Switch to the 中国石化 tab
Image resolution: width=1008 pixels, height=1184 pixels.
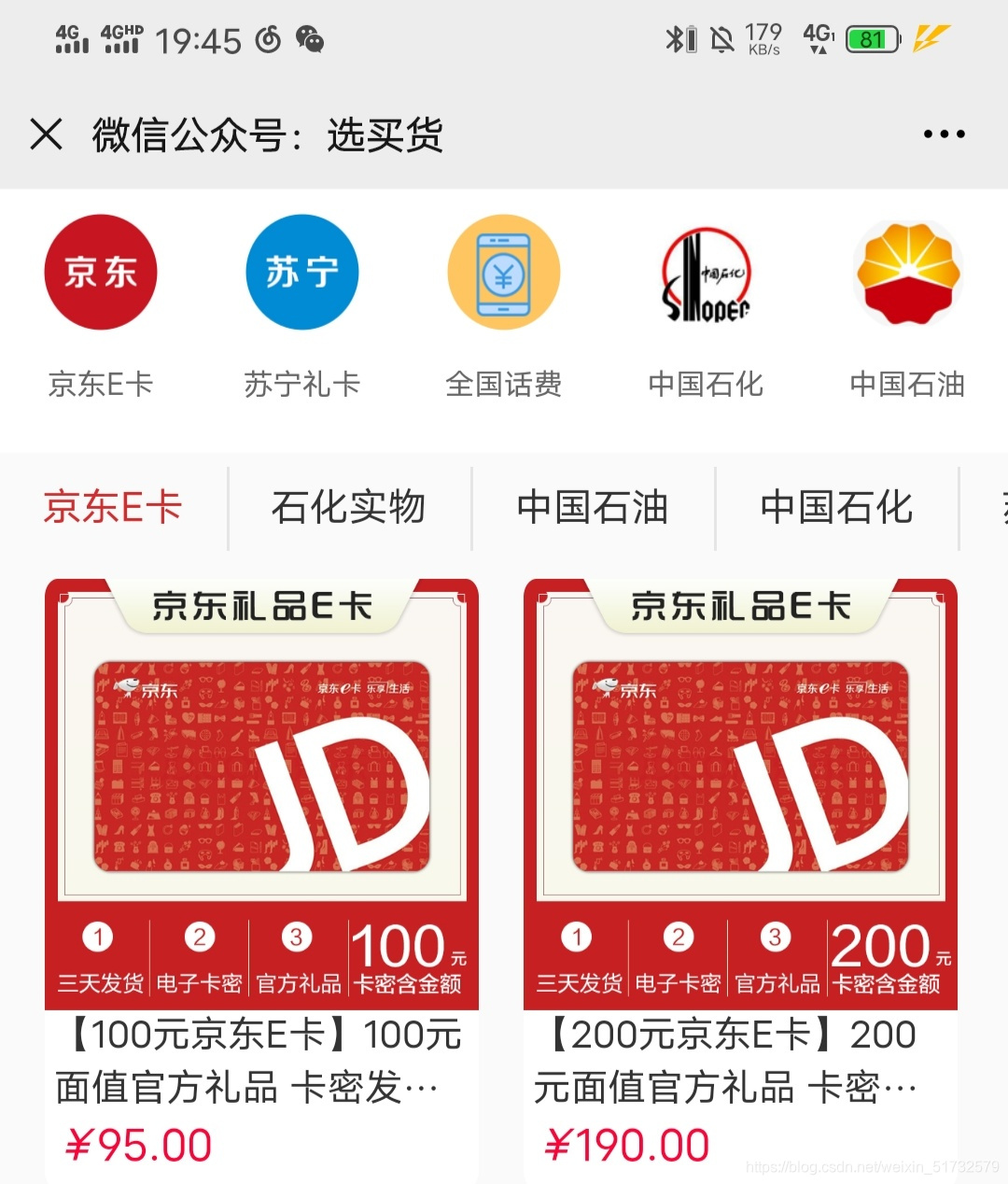[836, 508]
